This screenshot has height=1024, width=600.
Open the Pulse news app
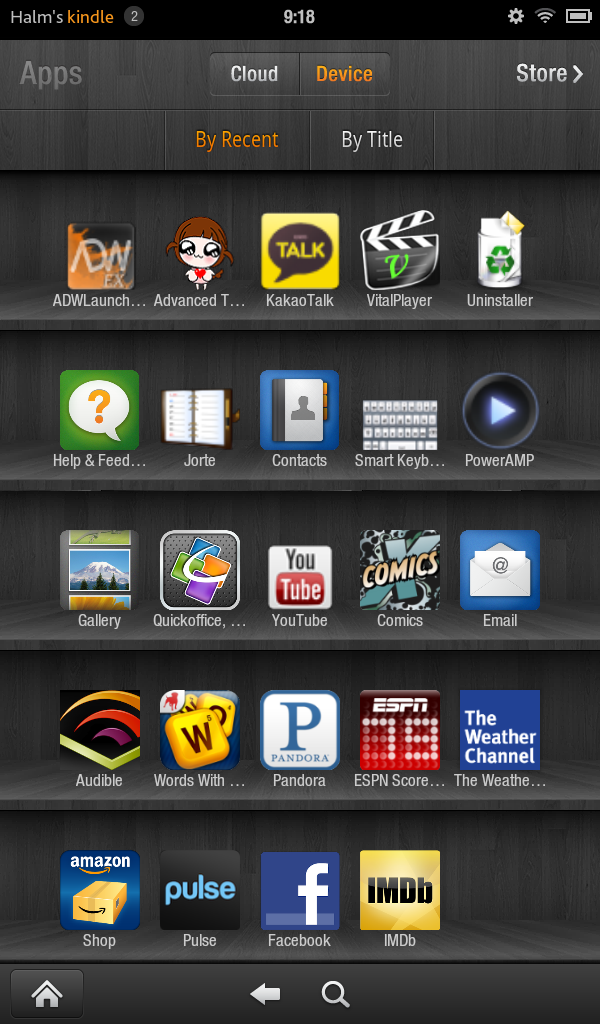pyautogui.click(x=200, y=890)
